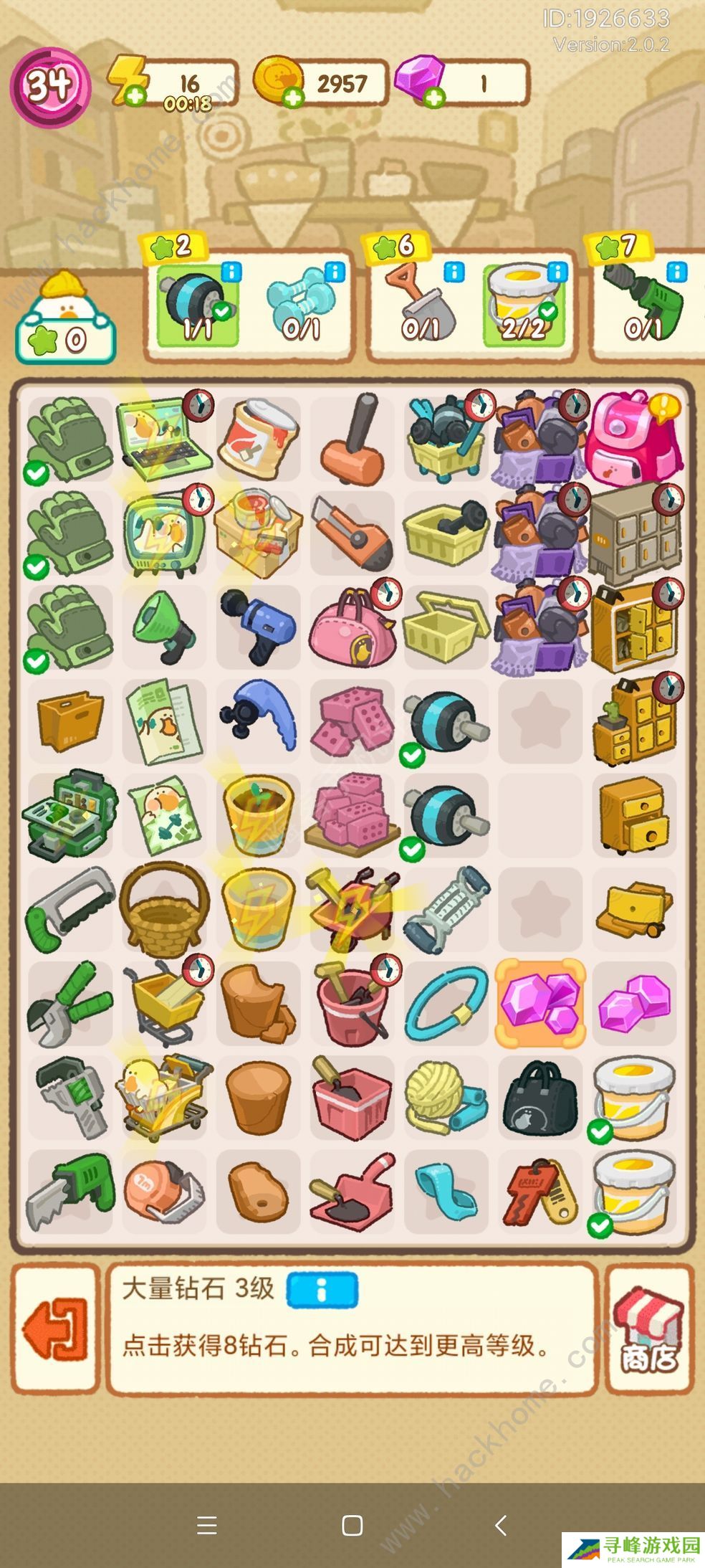Open the 商店 shop button

[x=648, y=1329]
